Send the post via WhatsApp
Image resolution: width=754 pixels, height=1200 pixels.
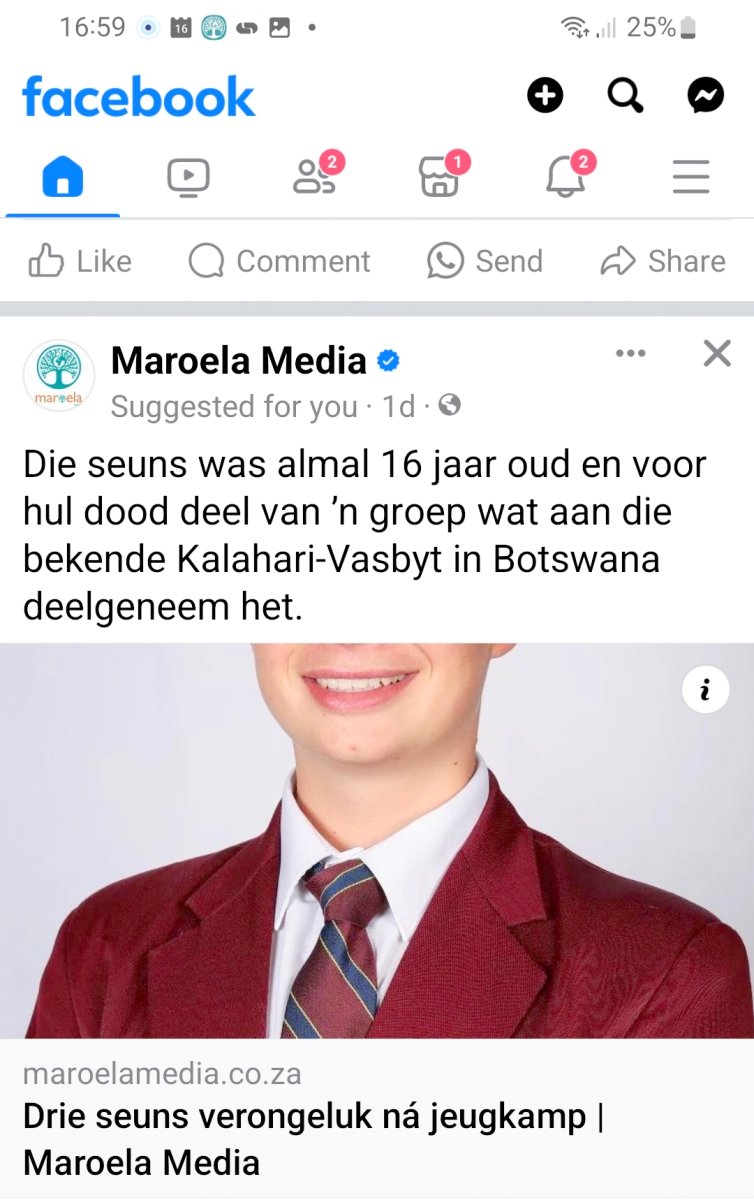coord(485,262)
